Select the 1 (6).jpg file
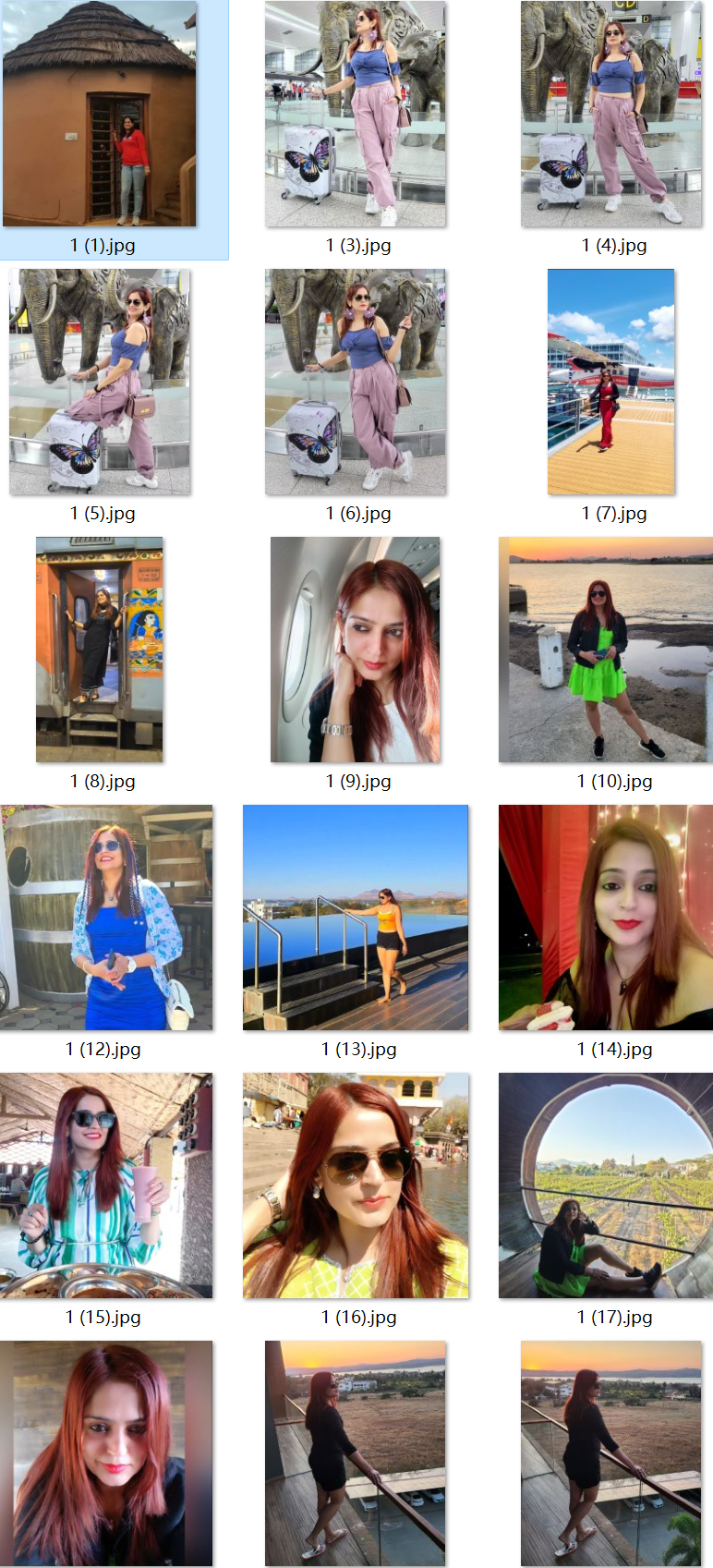The height and width of the screenshot is (1568, 713). 356,382
